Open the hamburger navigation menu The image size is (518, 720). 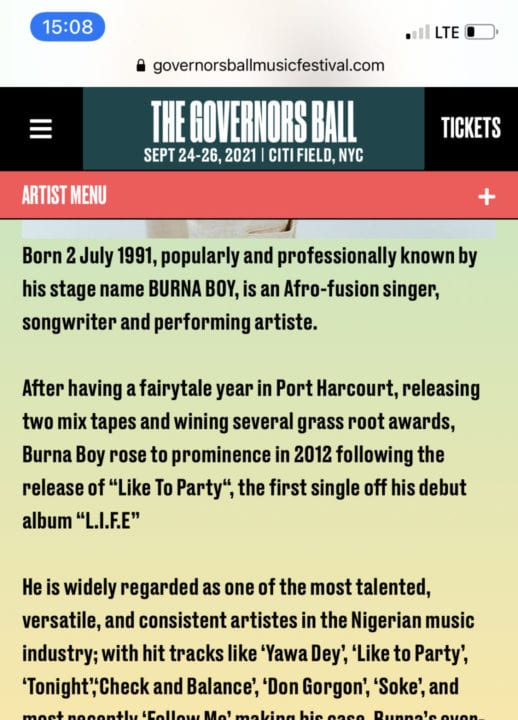point(41,129)
